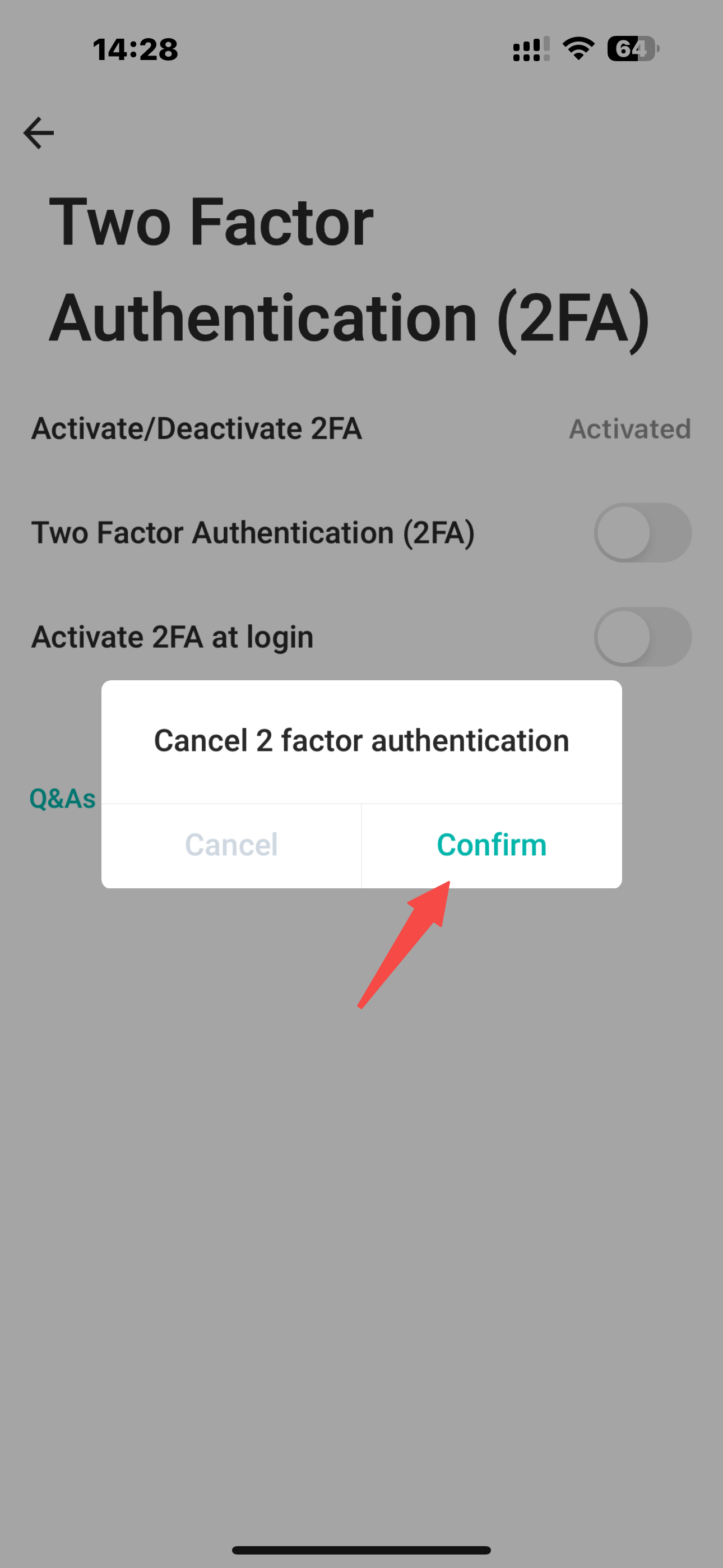The width and height of the screenshot is (723, 1568).
Task: Confirm cancelling 2 factor authentication
Action: pyautogui.click(x=491, y=845)
